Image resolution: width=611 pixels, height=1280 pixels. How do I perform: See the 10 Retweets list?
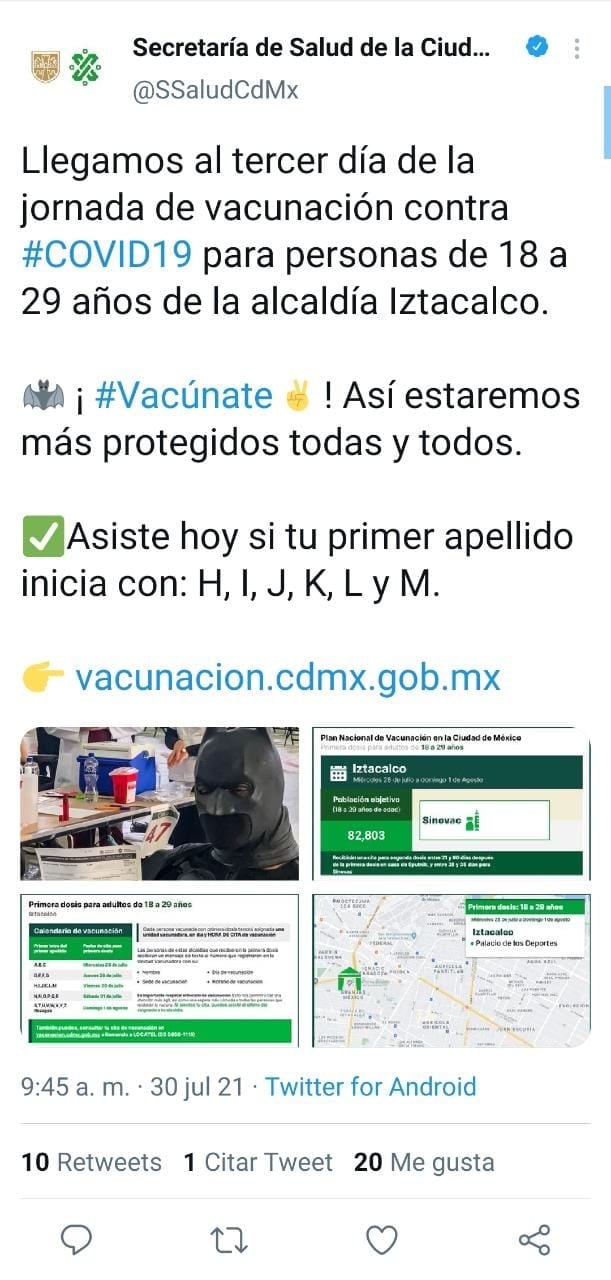click(91, 1162)
